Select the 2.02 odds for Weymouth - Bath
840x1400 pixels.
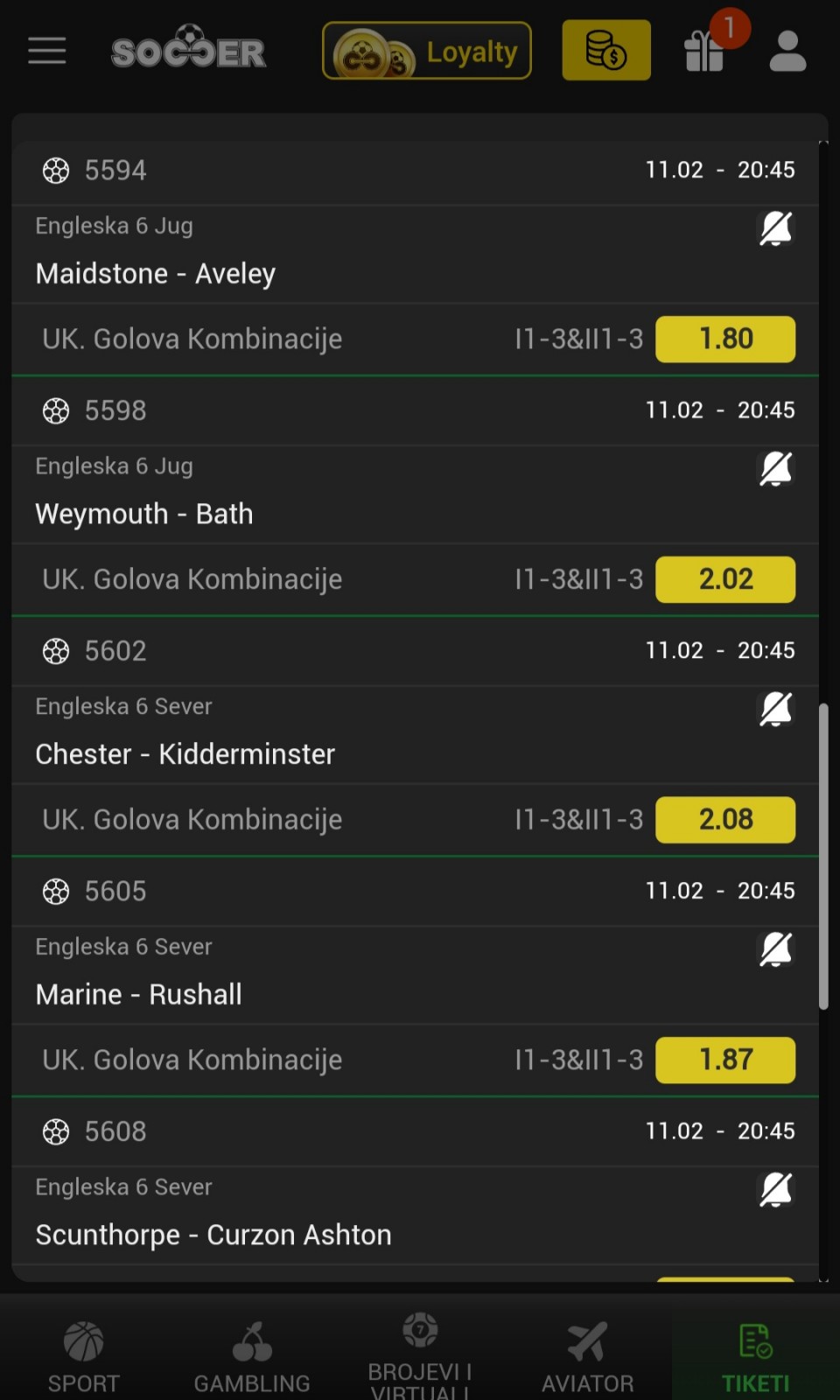point(725,579)
